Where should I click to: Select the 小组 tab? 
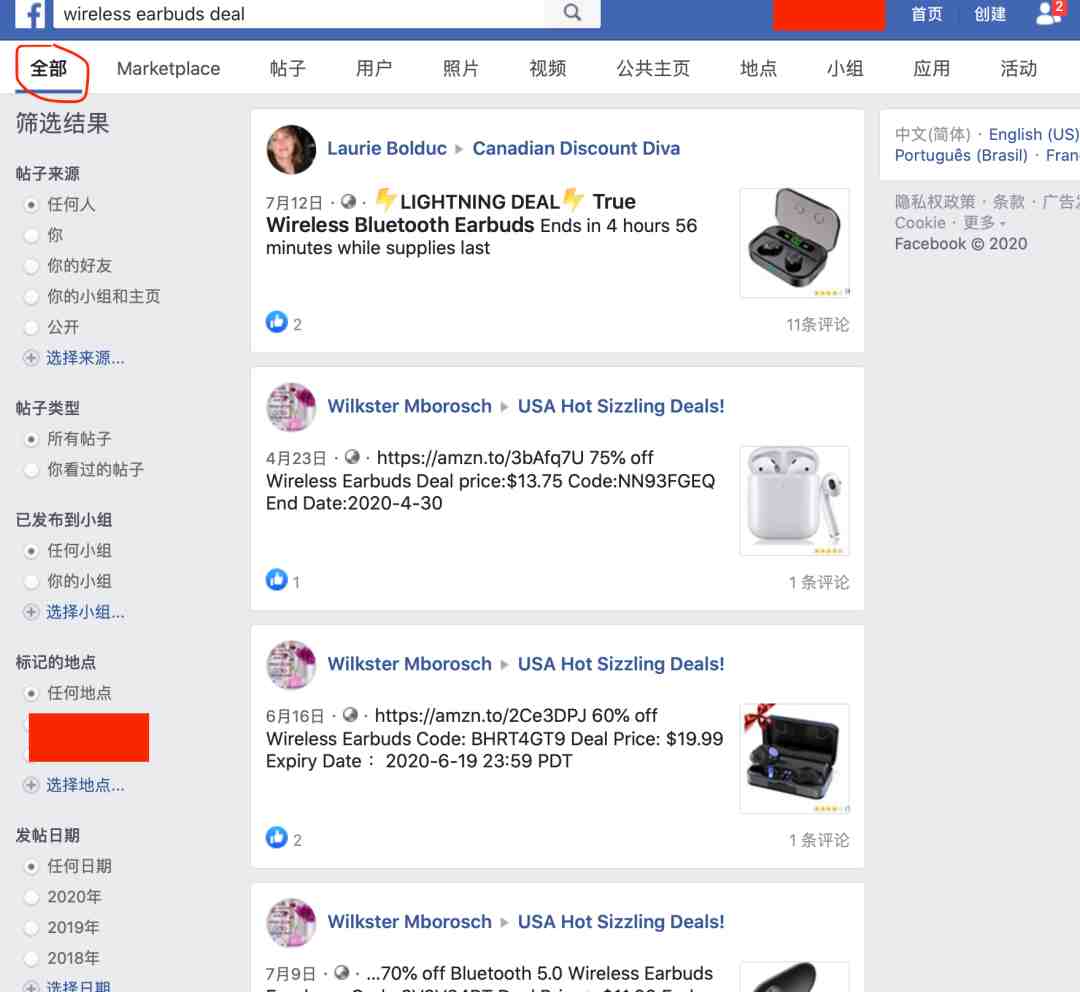tap(845, 69)
